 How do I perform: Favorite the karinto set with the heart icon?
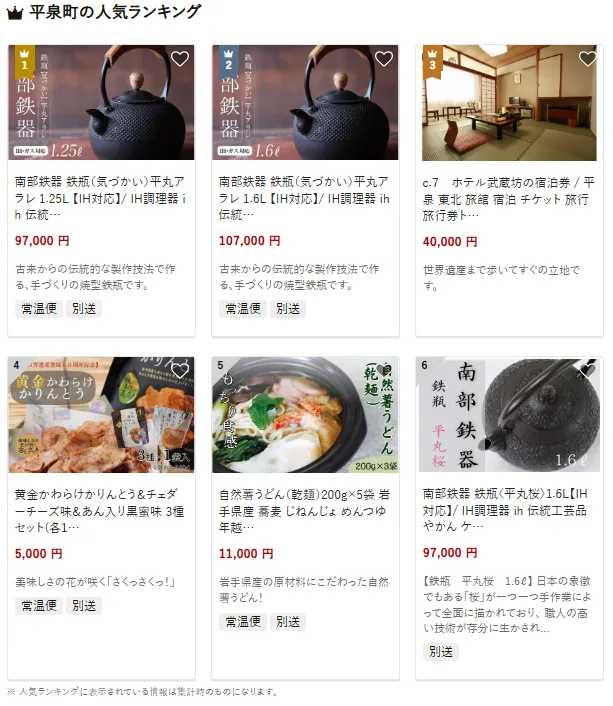pos(180,371)
